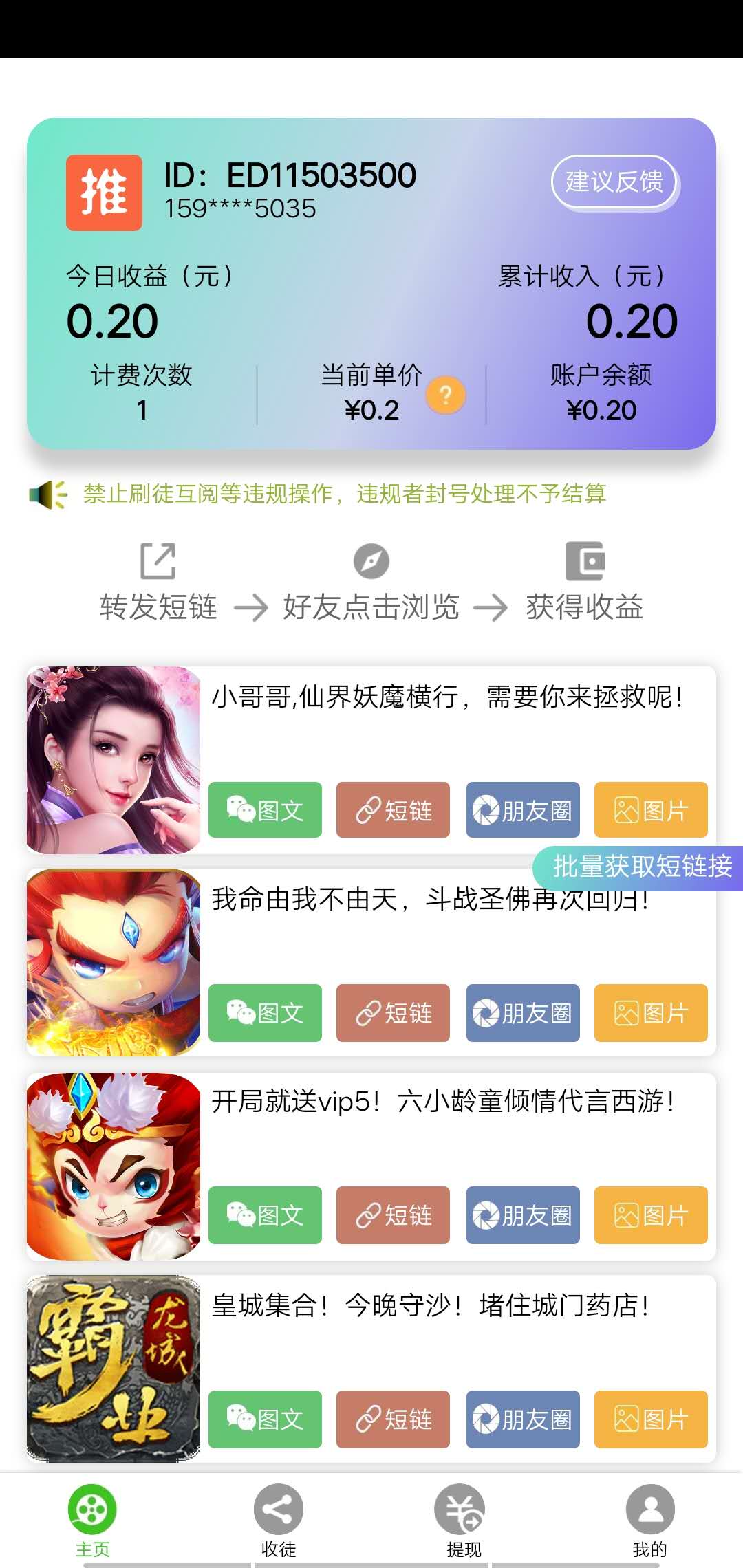Image resolution: width=743 pixels, height=1568 pixels.
Task: Open the orange question mark beside 当前单价
Action: pos(445,395)
